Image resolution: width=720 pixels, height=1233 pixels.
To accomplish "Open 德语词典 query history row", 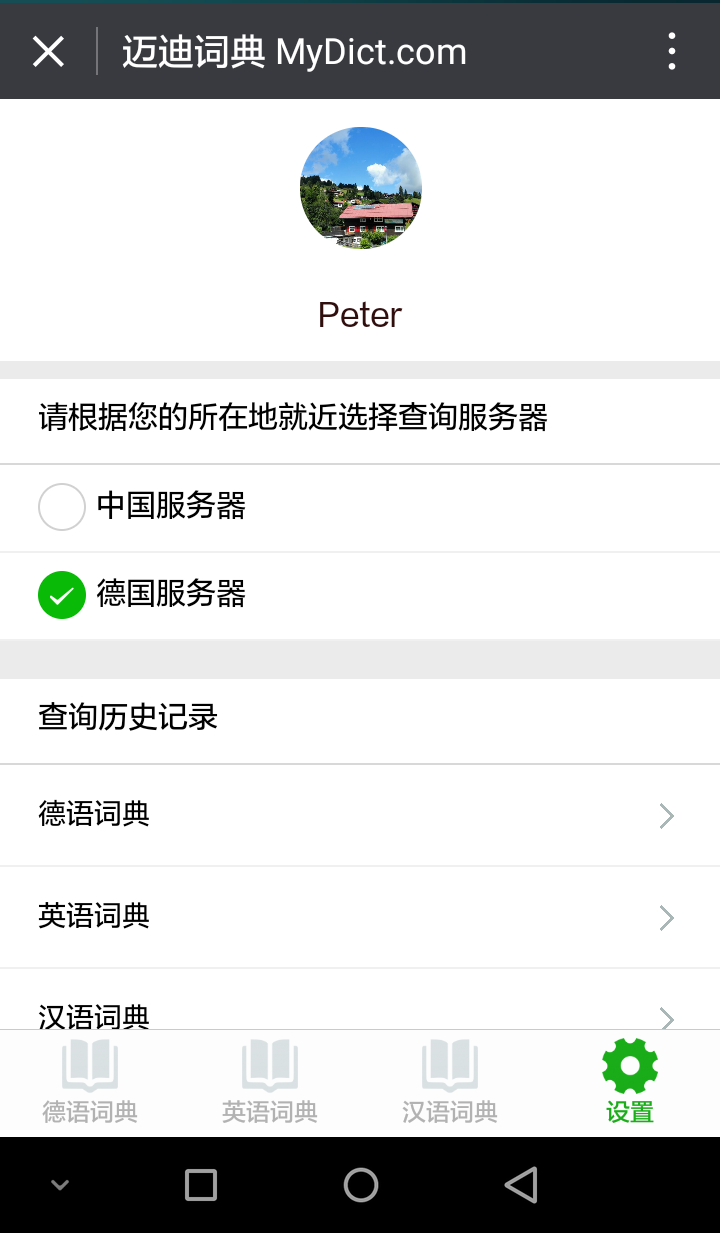I will click(x=360, y=815).
